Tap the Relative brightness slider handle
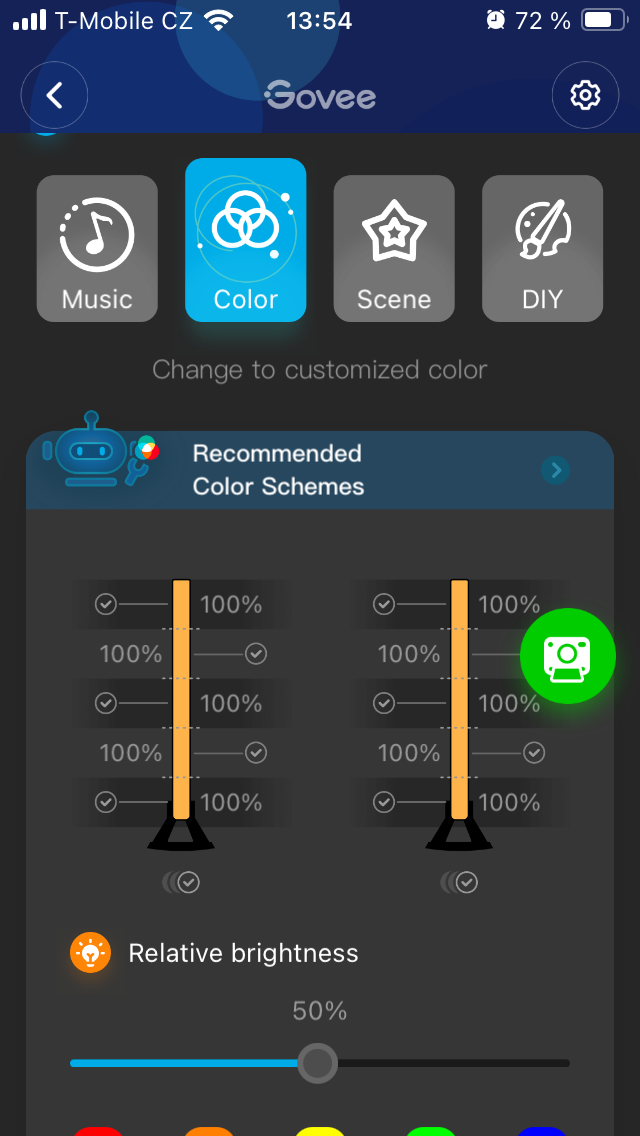The height and width of the screenshot is (1136, 640). coord(318,1063)
